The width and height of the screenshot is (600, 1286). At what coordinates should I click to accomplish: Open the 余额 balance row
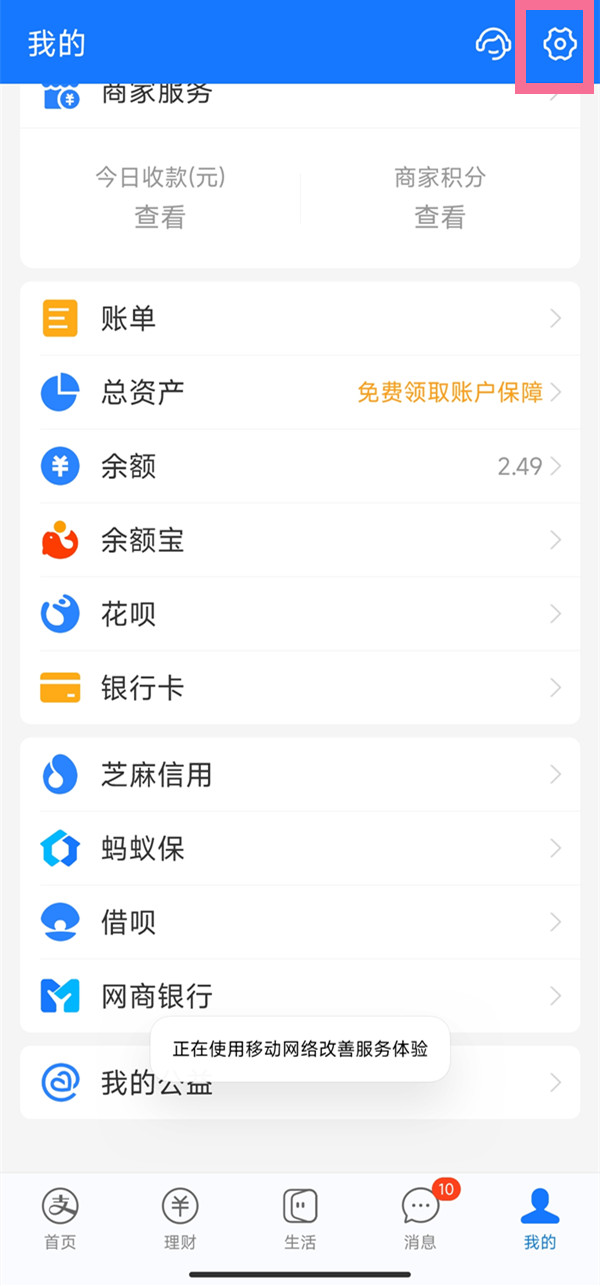pos(300,466)
